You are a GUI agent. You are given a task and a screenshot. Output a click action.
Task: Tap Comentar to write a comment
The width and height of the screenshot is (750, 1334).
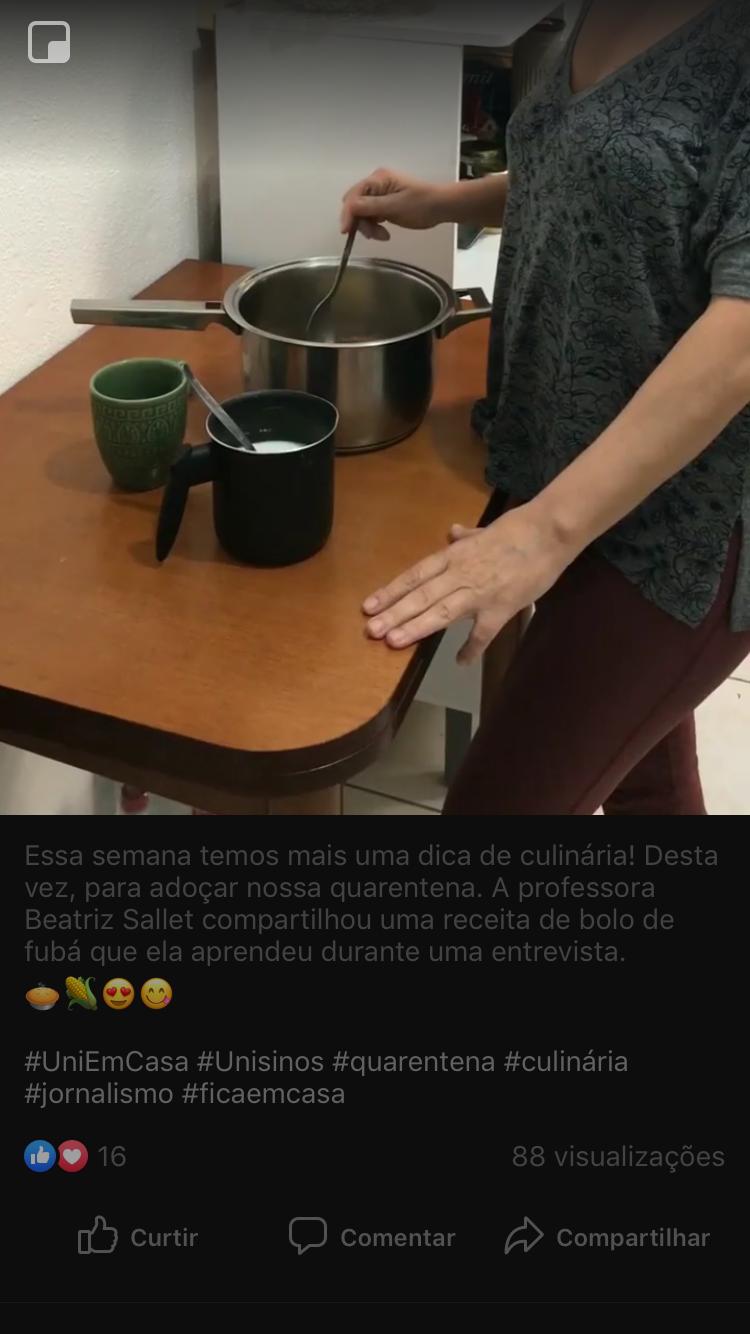pyautogui.click(x=373, y=1237)
